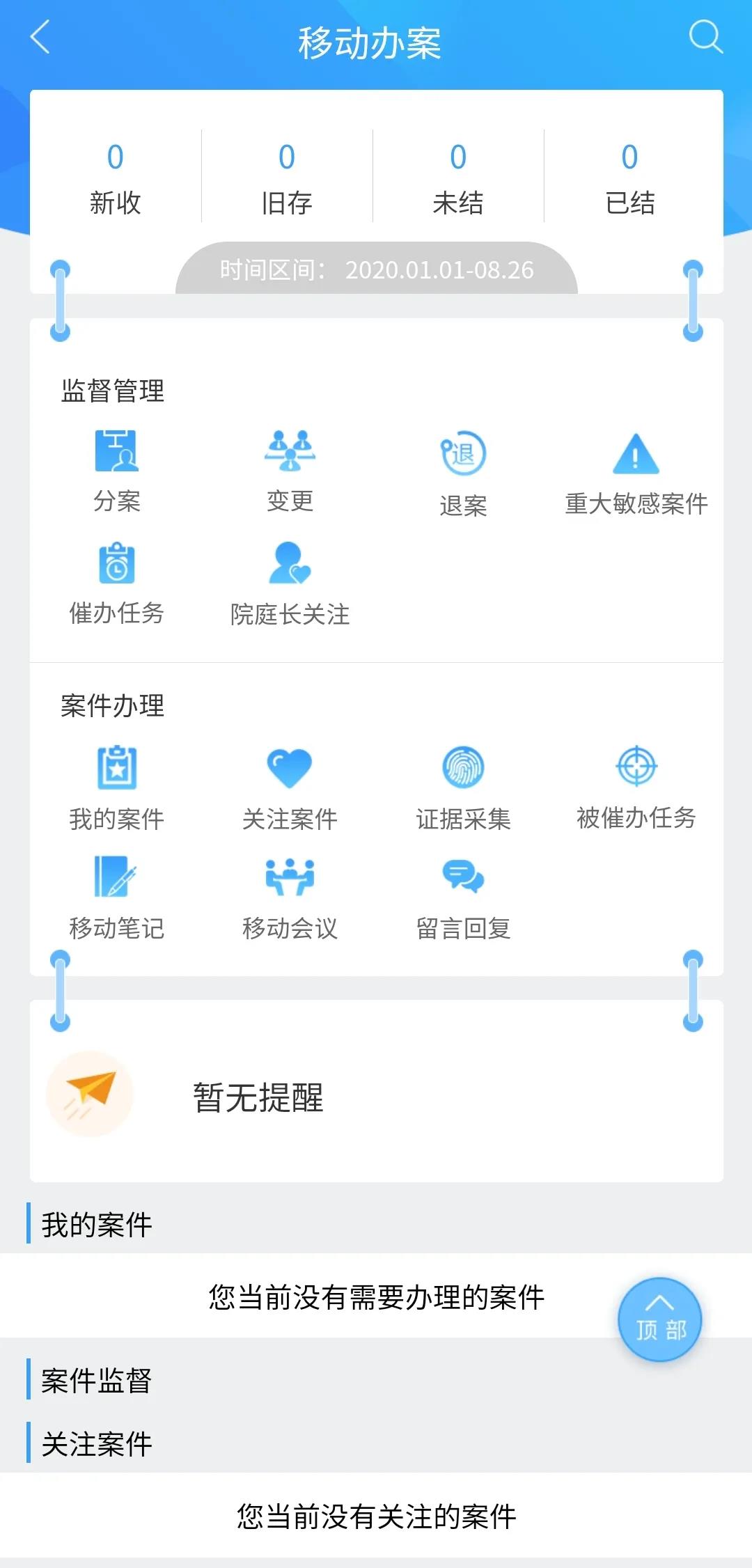This screenshot has height=1568, width=752.
Task: Go back using the top-left arrow
Action: point(40,38)
